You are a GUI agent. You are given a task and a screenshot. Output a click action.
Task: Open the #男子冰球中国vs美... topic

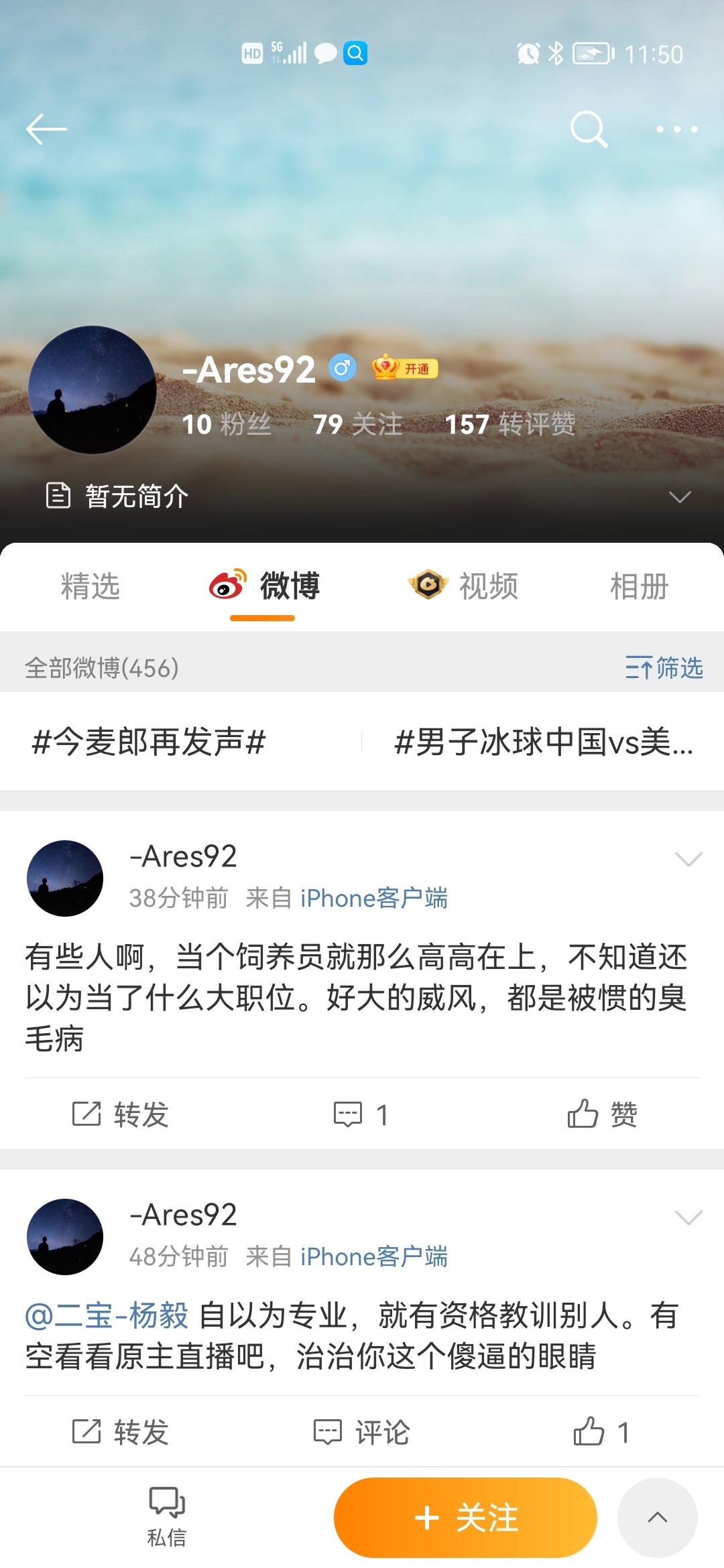(x=543, y=742)
